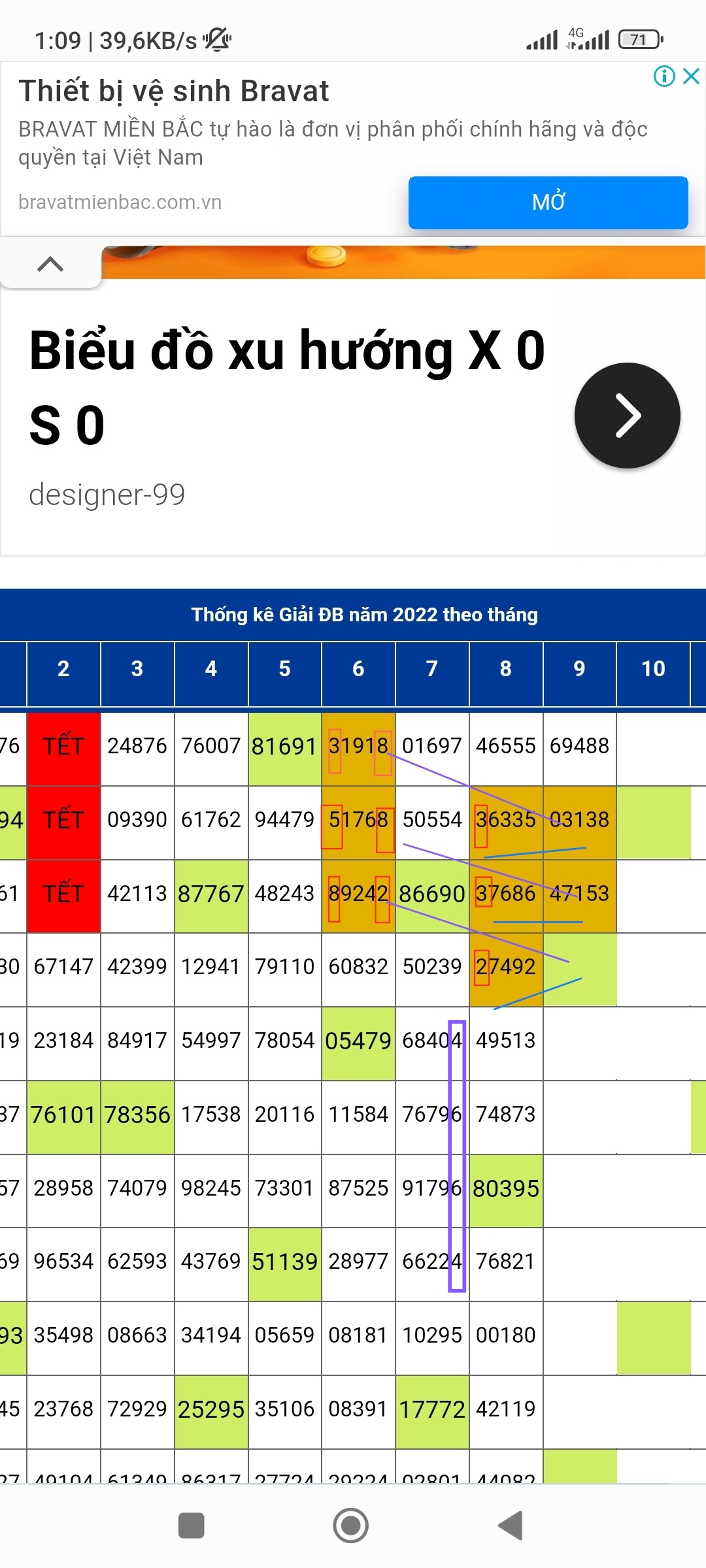The width and height of the screenshot is (706, 1568).
Task: Tap the blue MỞ button
Action: (x=548, y=202)
